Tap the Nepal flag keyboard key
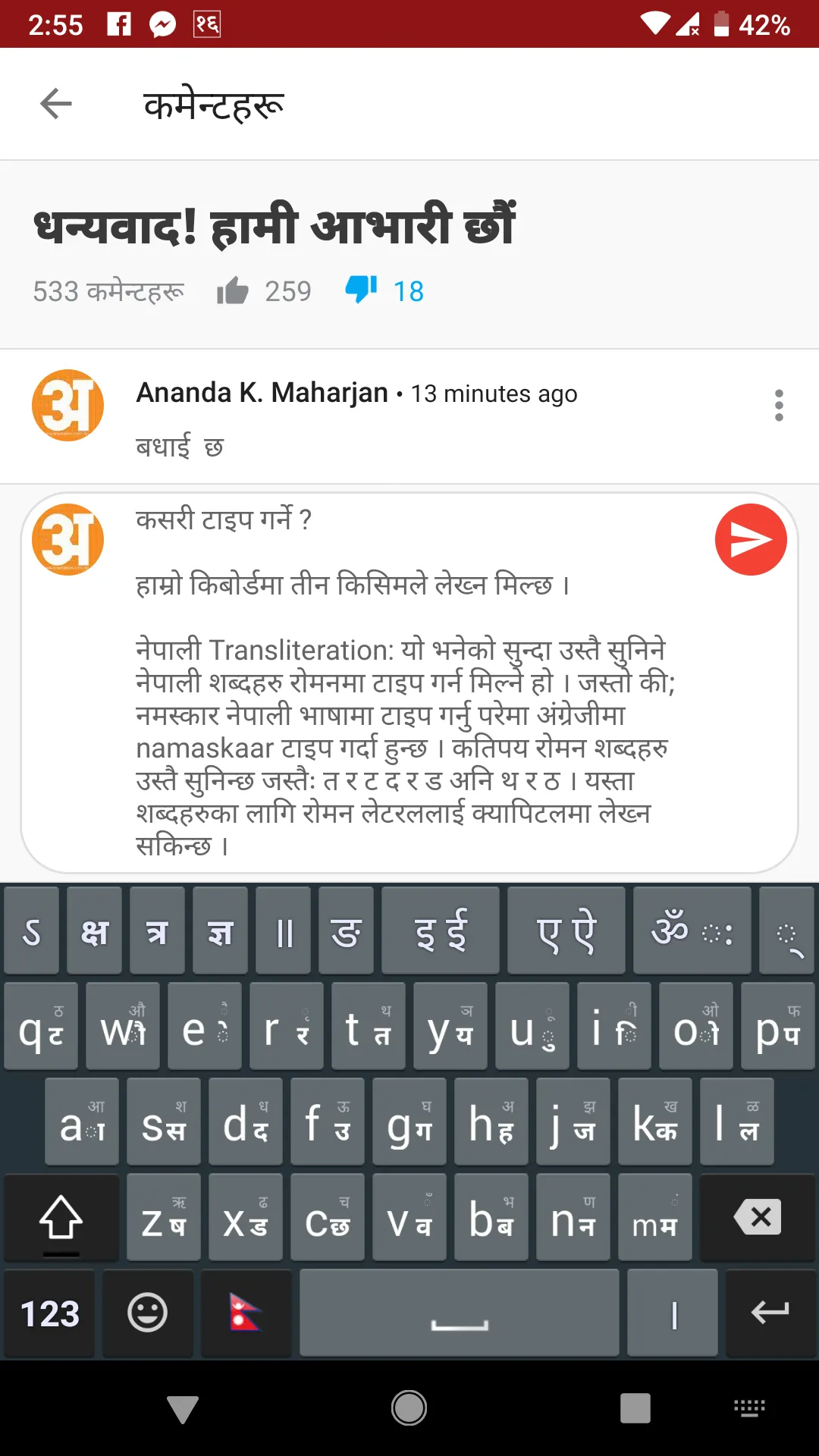Image resolution: width=819 pixels, height=1456 pixels. (x=246, y=1313)
